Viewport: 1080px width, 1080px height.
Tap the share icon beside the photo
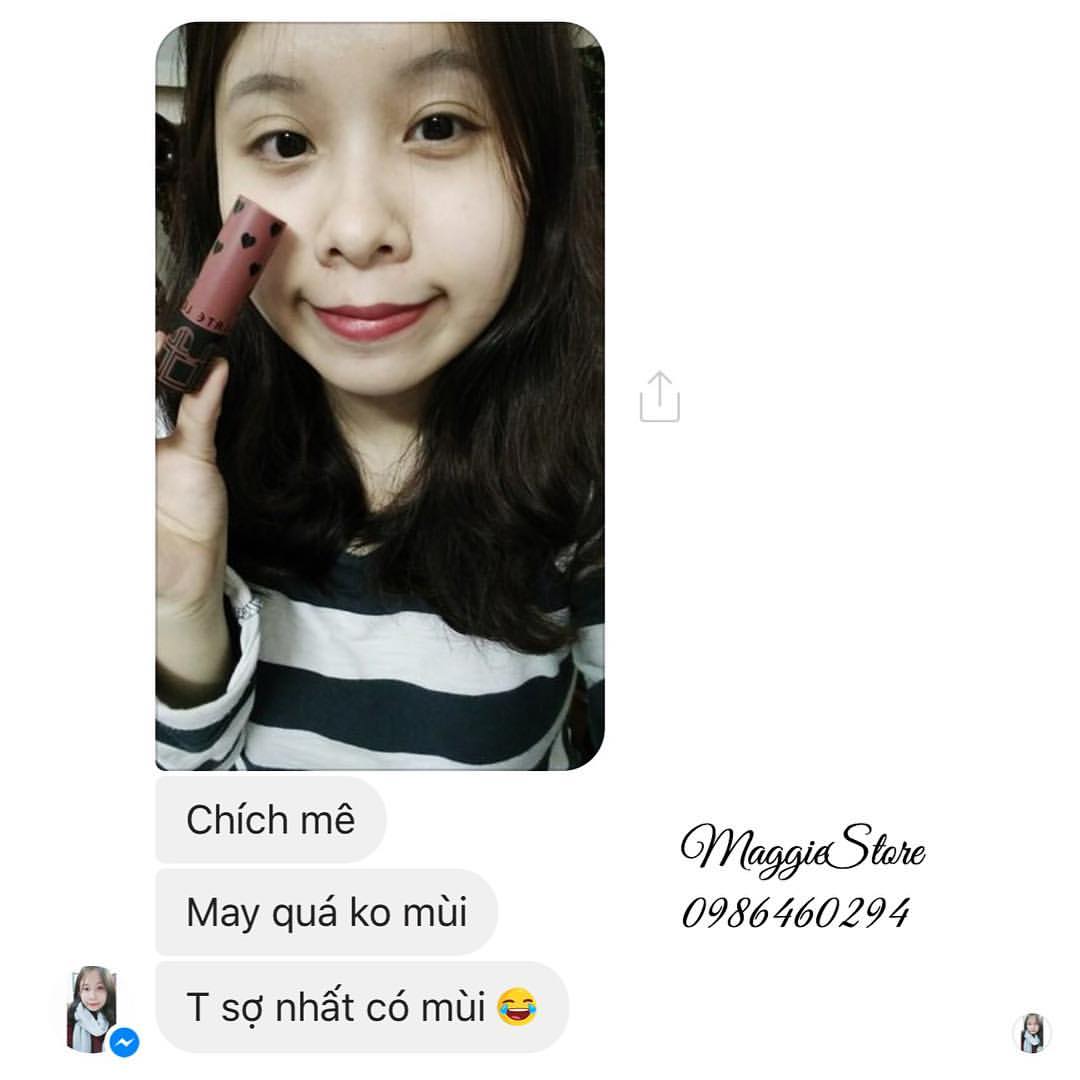pyautogui.click(x=659, y=397)
